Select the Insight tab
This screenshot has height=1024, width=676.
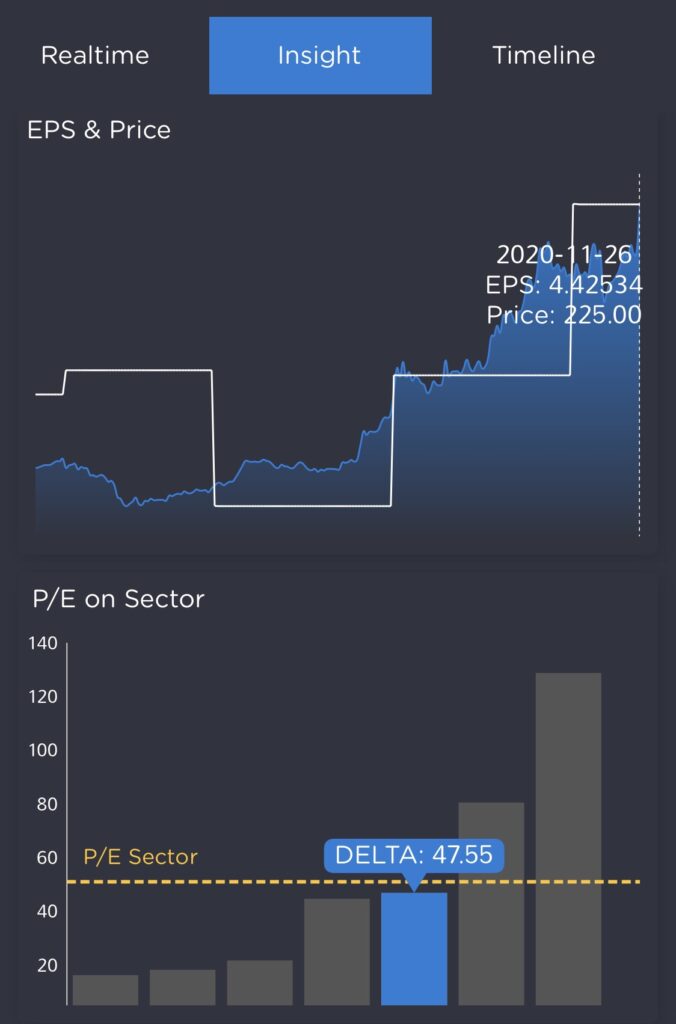click(x=320, y=55)
